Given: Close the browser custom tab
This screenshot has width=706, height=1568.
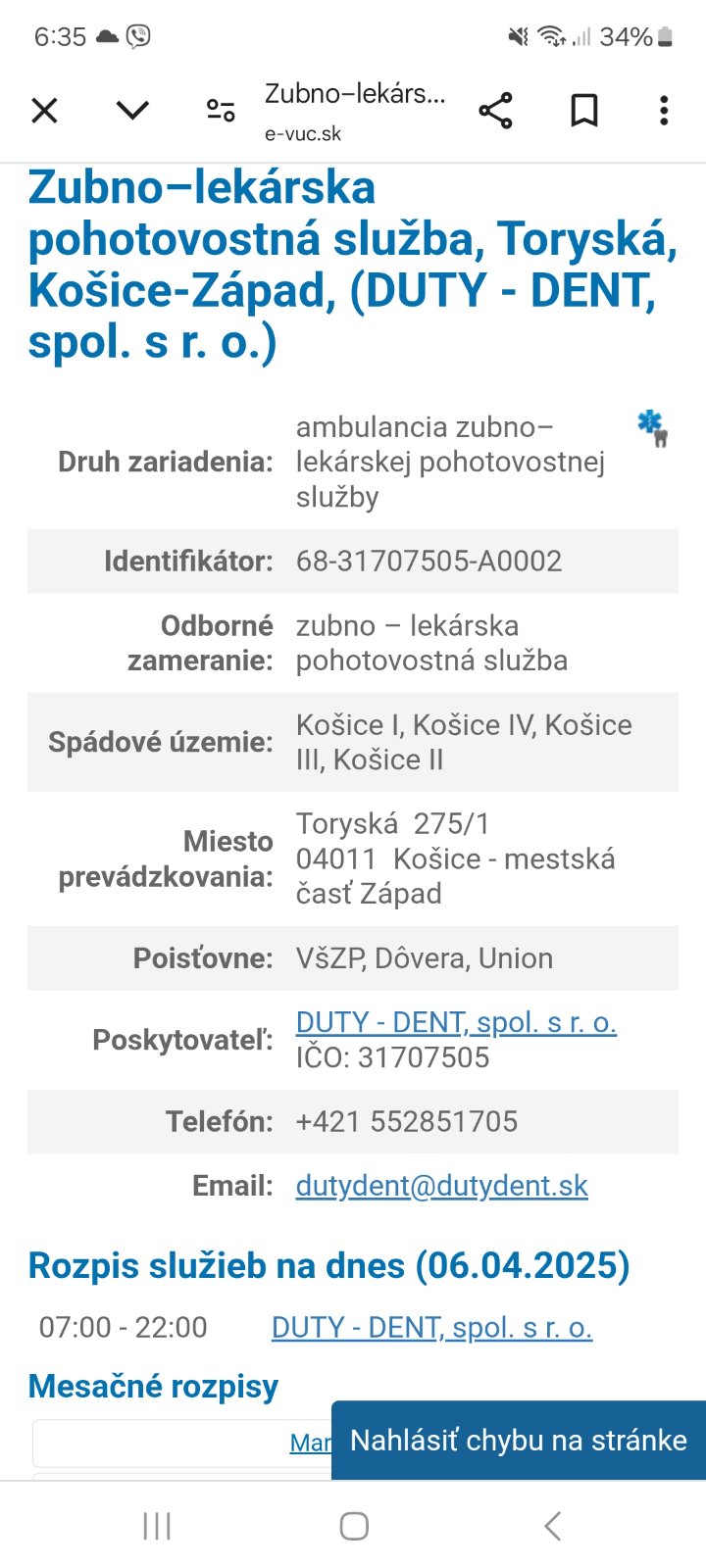Looking at the screenshot, I should pos(45,111).
